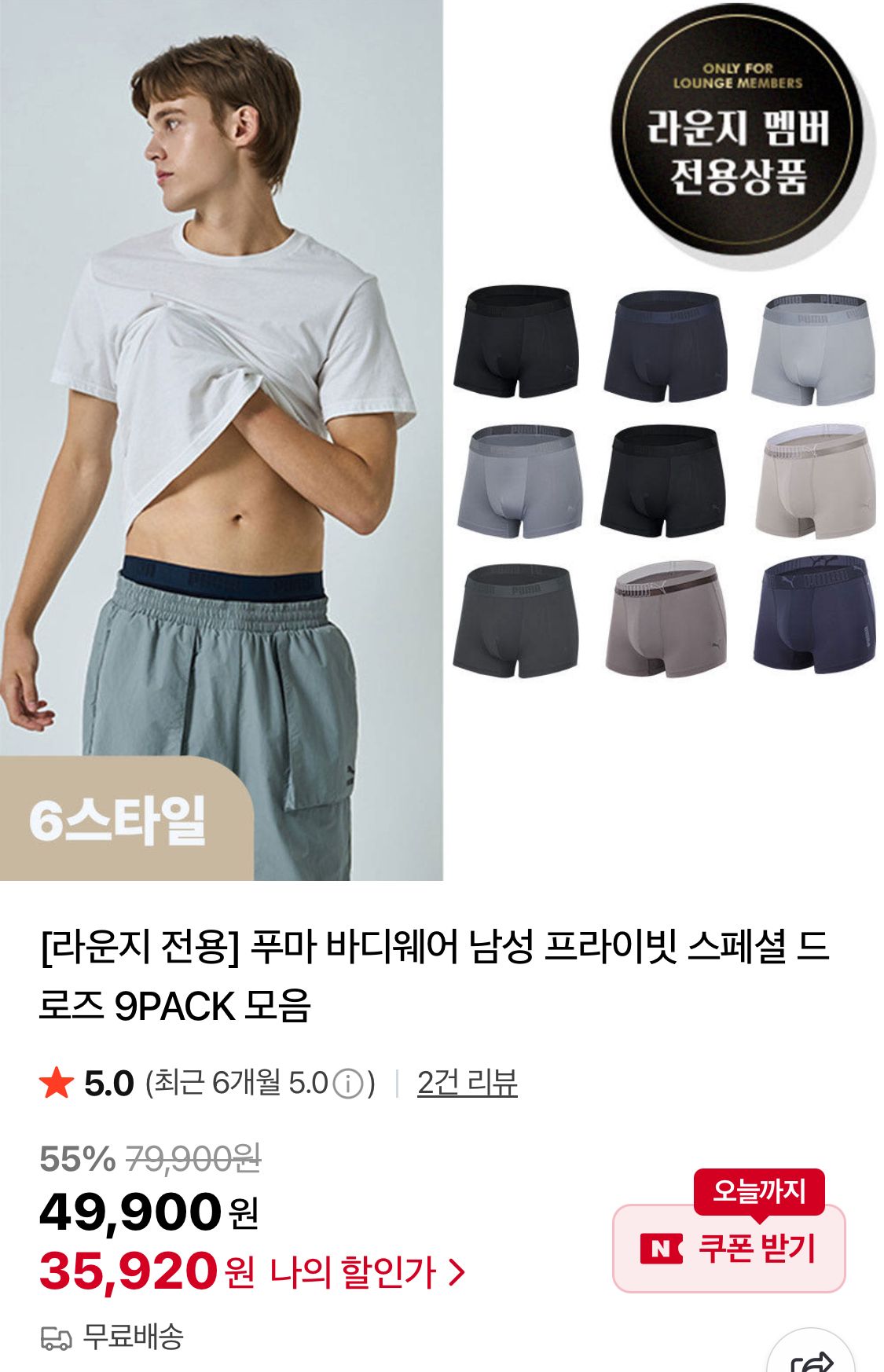Open the product image in full view
Screen dimensions: 884x1372
442,440
